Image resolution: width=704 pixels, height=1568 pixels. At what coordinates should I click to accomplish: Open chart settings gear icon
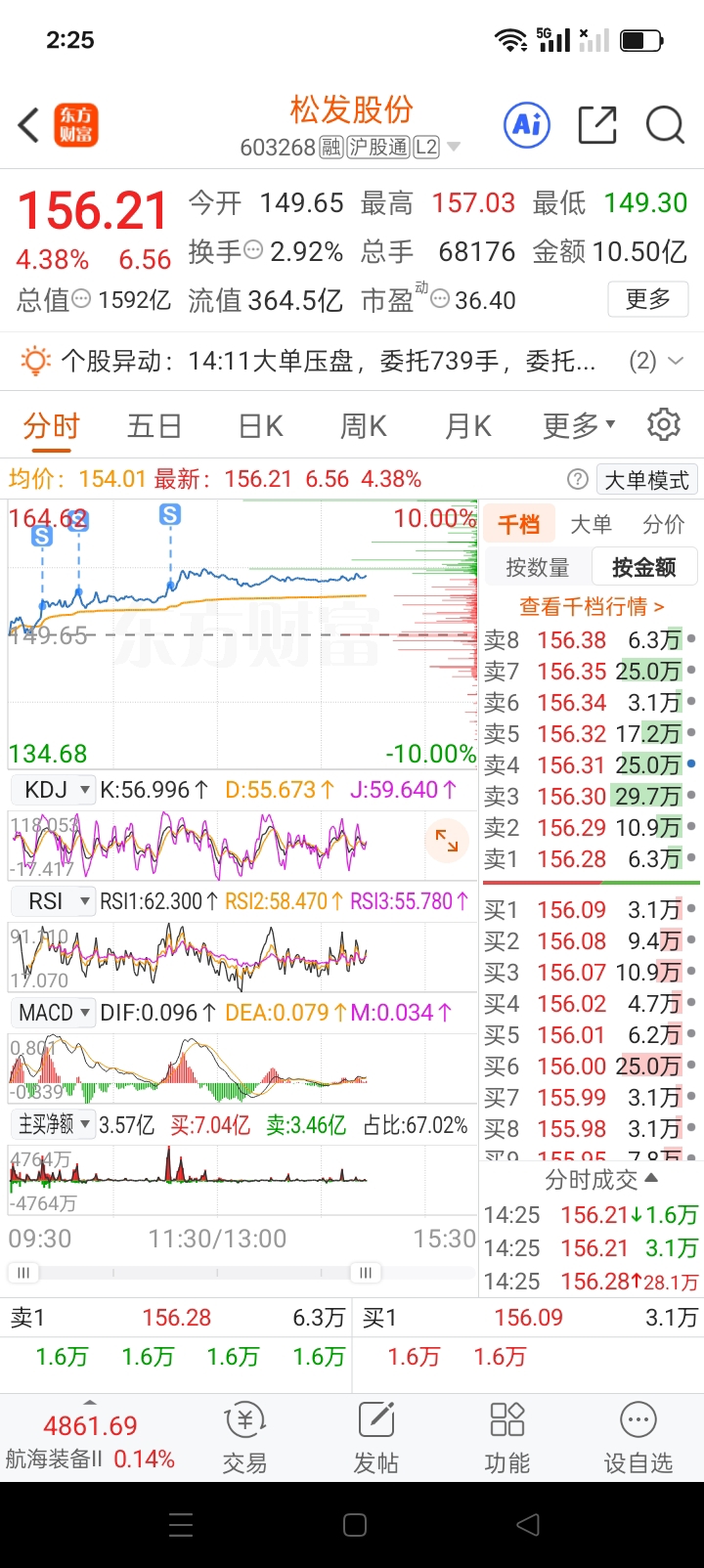click(664, 425)
